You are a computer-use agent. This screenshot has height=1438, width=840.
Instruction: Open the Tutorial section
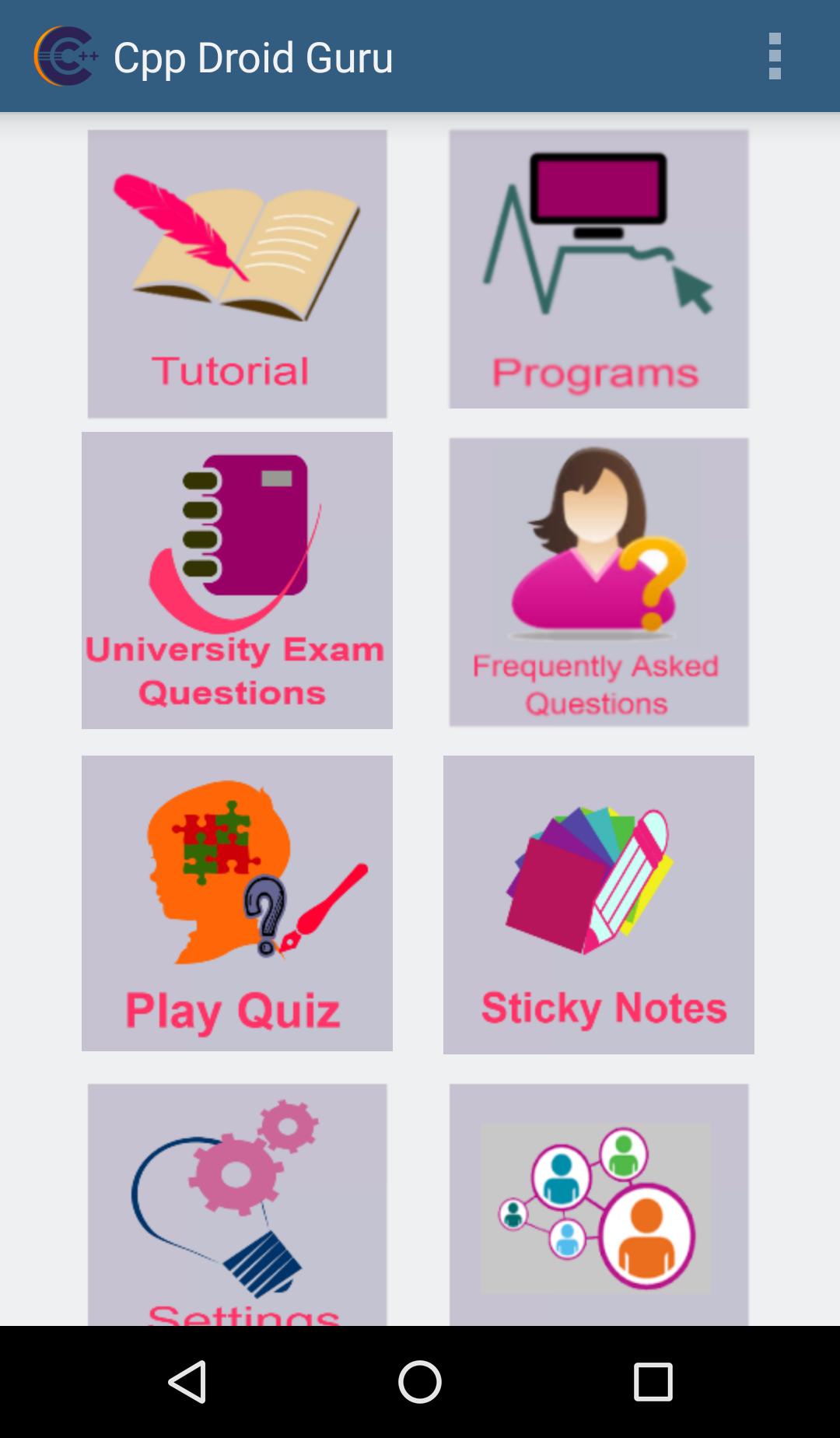[x=237, y=273]
